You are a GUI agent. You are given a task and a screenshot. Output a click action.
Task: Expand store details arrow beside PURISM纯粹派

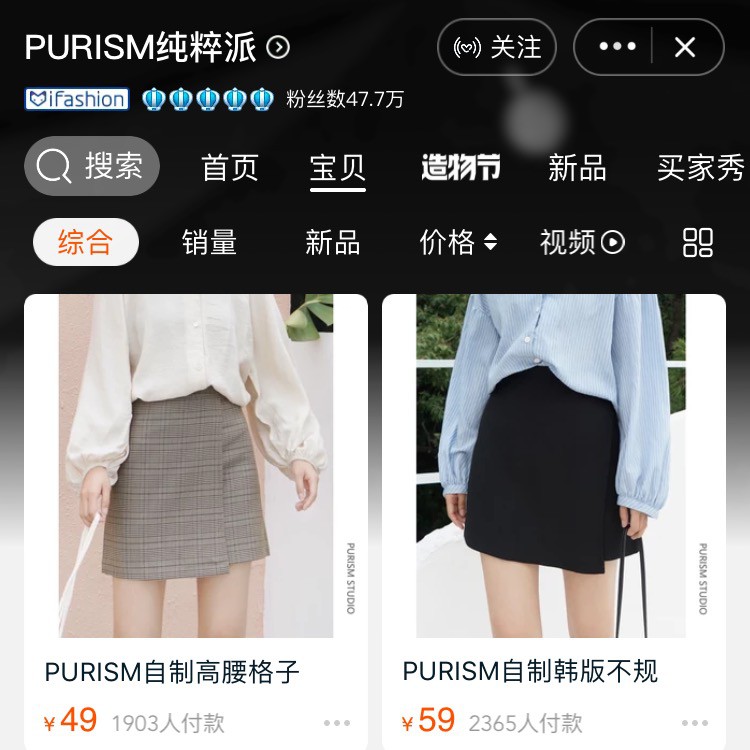click(279, 47)
